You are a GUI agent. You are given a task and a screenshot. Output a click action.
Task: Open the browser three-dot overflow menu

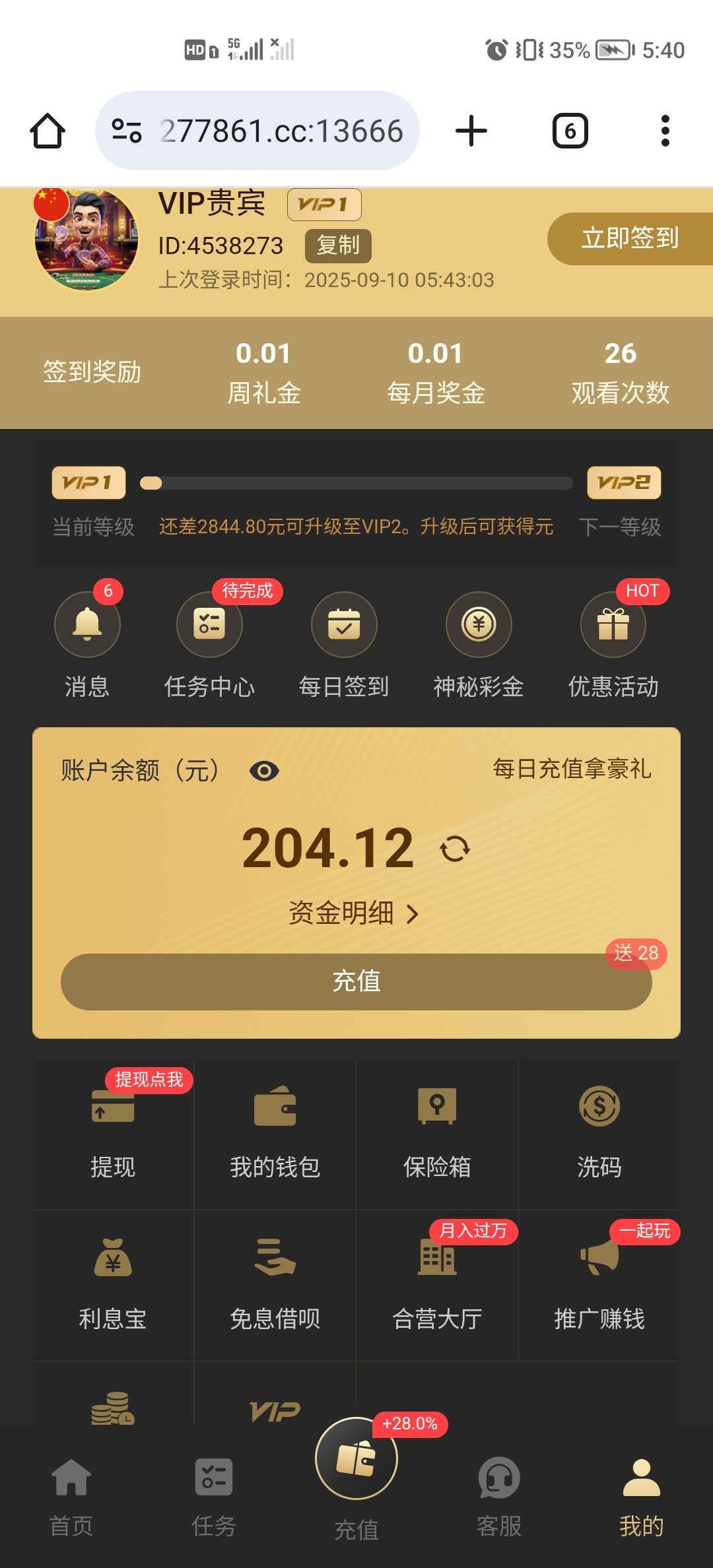pos(665,130)
